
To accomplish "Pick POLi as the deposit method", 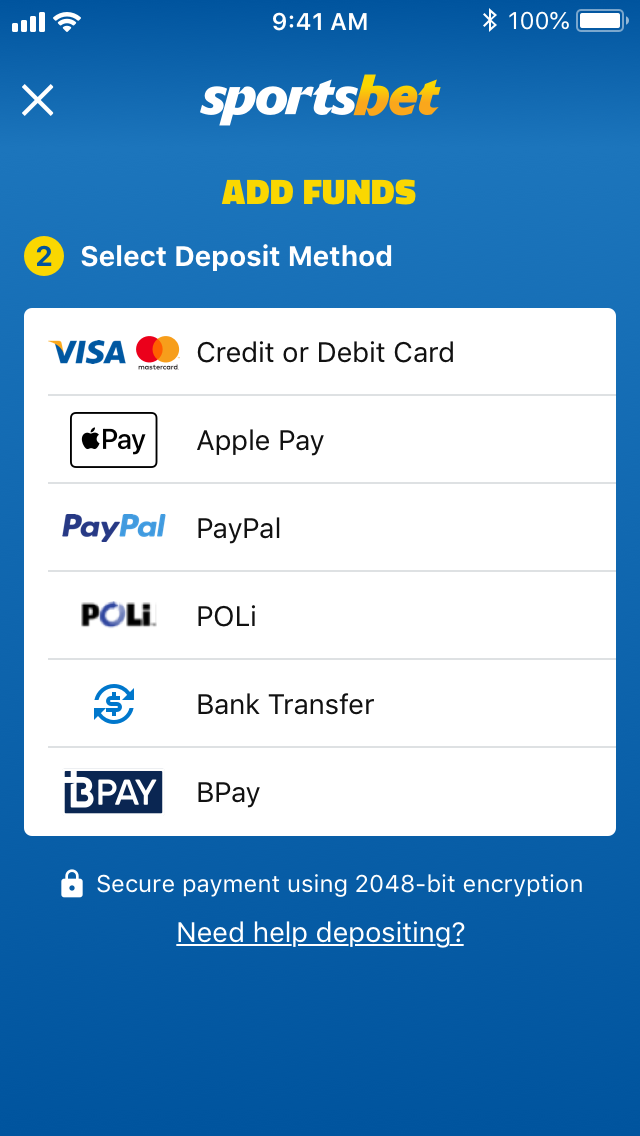I will tap(320, 616).
